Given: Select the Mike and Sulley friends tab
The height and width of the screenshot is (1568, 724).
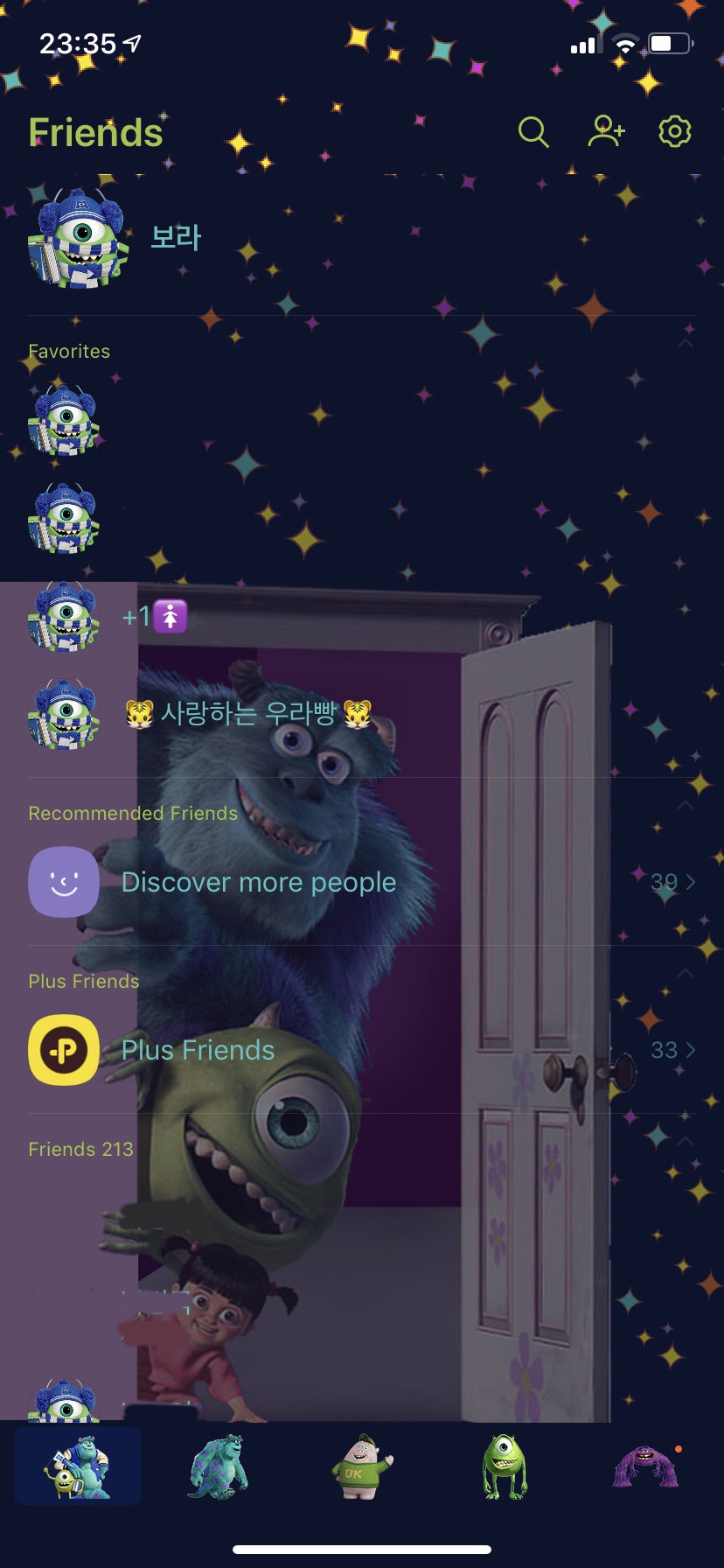Looking at the screenshot, I should click(77, 1467).
